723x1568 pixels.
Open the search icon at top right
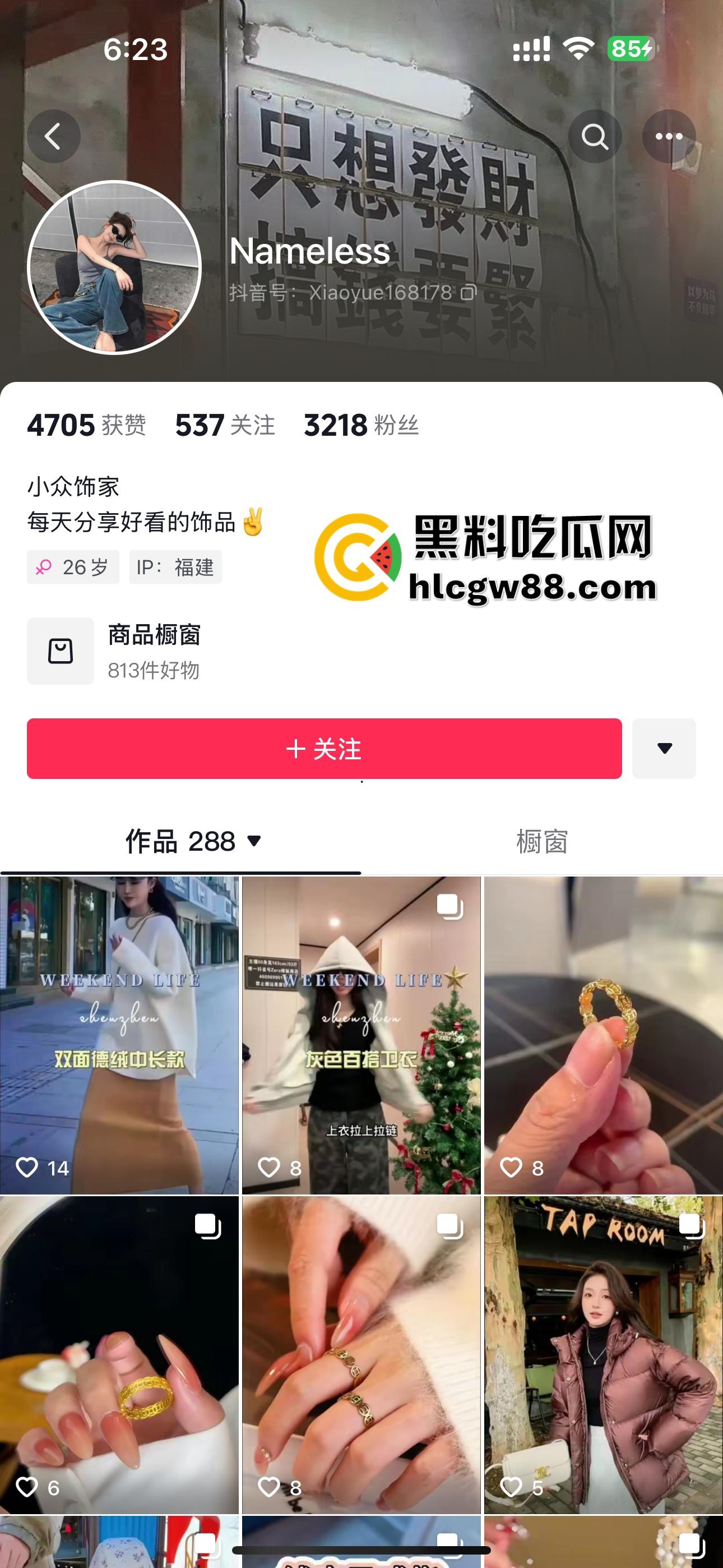point(595,136)
